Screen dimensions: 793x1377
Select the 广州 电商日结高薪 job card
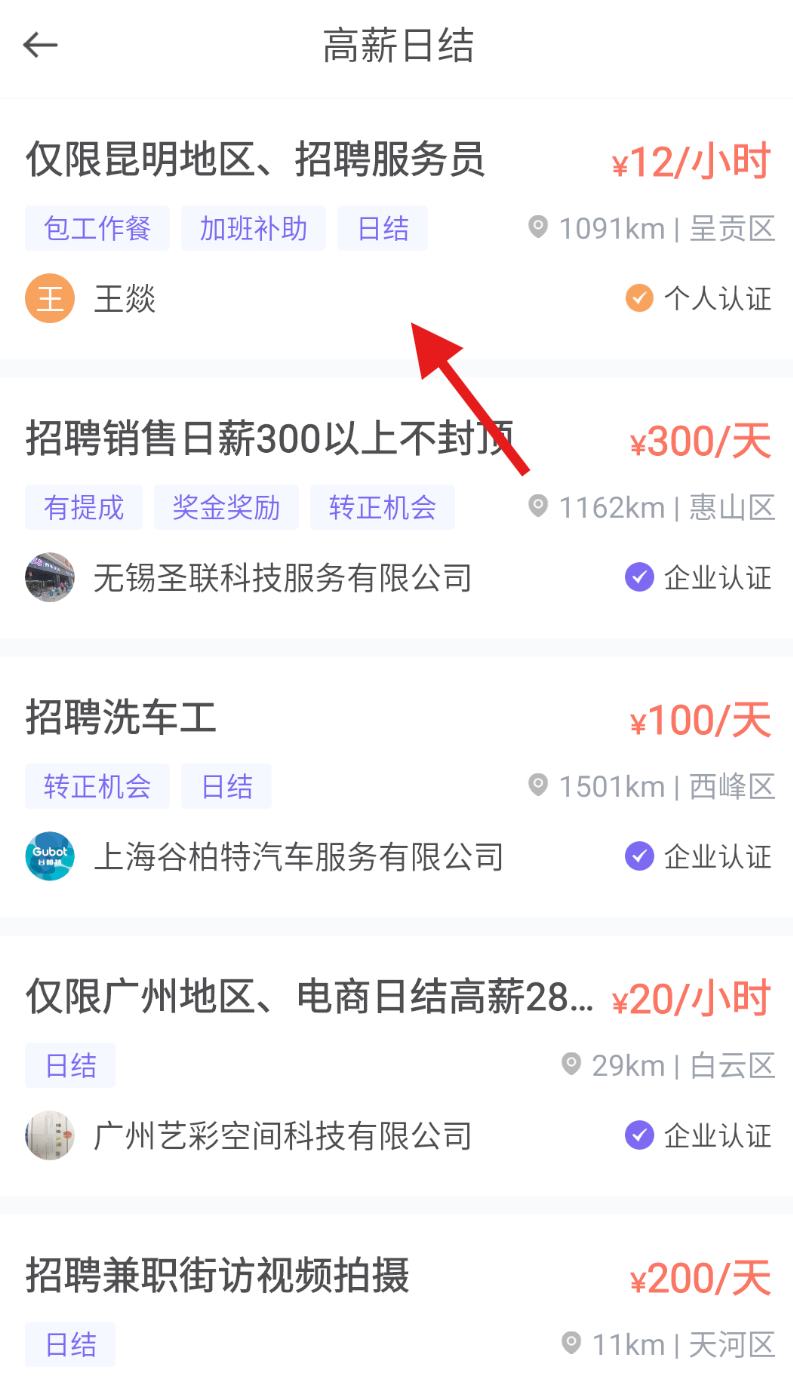click(x=310, y=997)
